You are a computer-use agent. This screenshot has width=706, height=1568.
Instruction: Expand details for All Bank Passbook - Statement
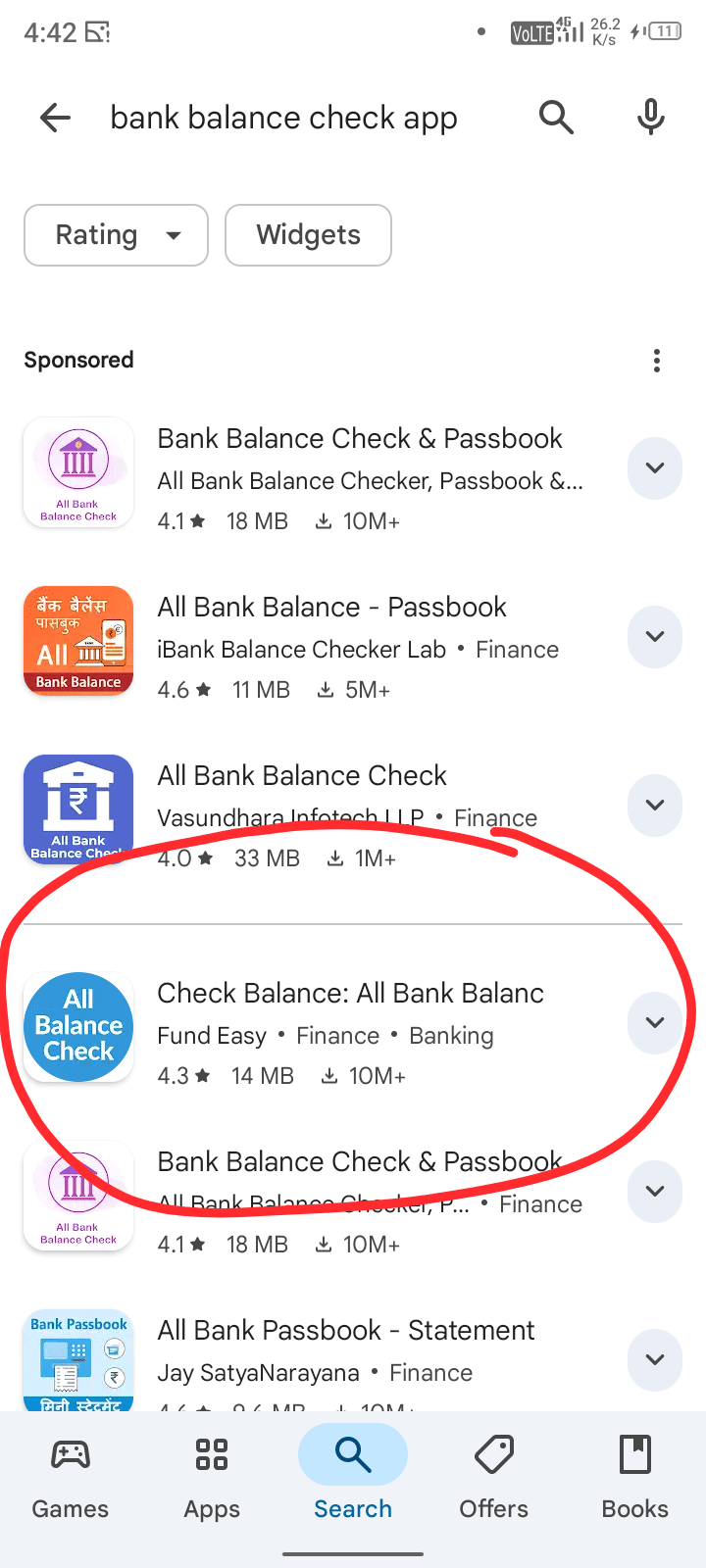pyautogui.click(x=654, y=1360)
